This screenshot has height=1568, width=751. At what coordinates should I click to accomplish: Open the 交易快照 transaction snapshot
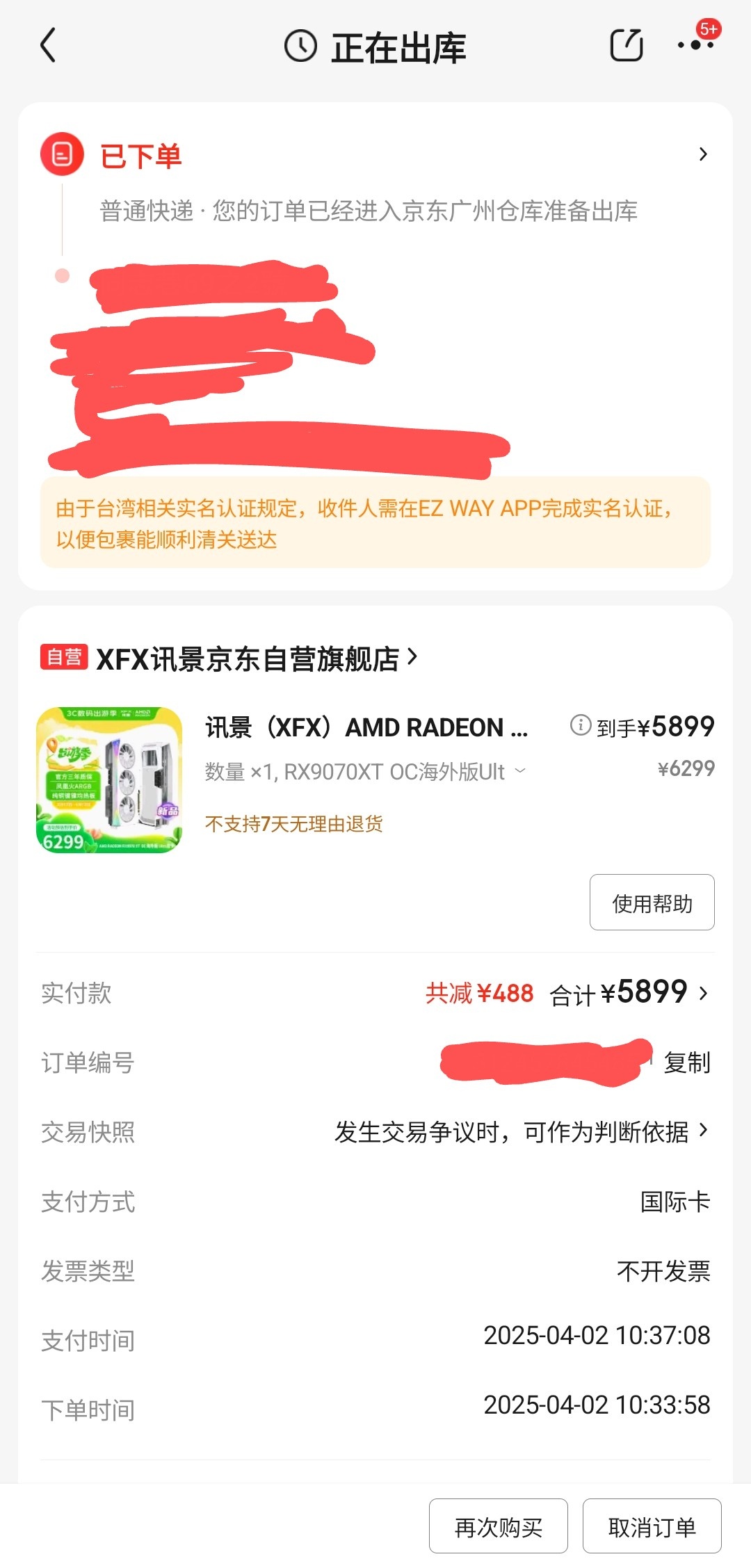click(522, 1132)
